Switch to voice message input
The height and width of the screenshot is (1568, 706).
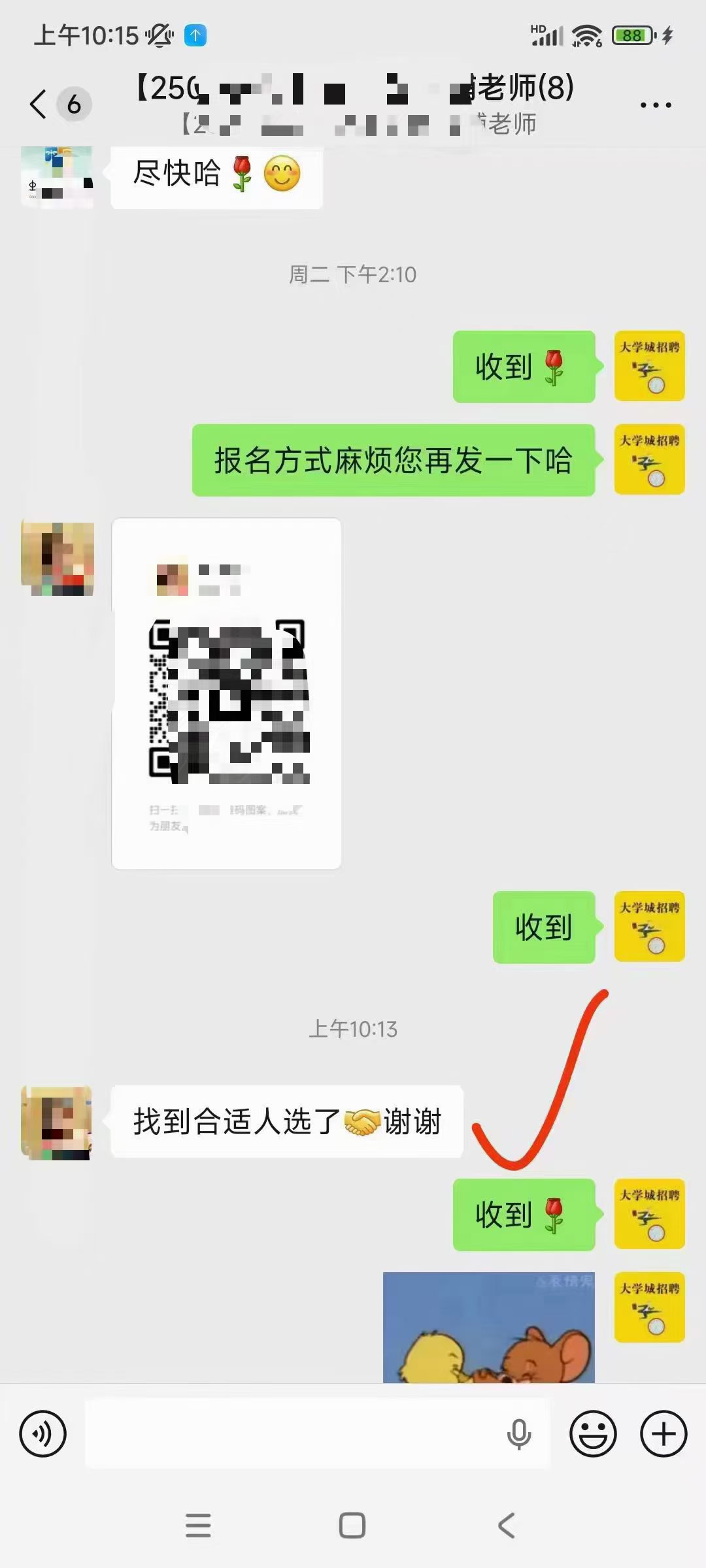coord(43,1434)
